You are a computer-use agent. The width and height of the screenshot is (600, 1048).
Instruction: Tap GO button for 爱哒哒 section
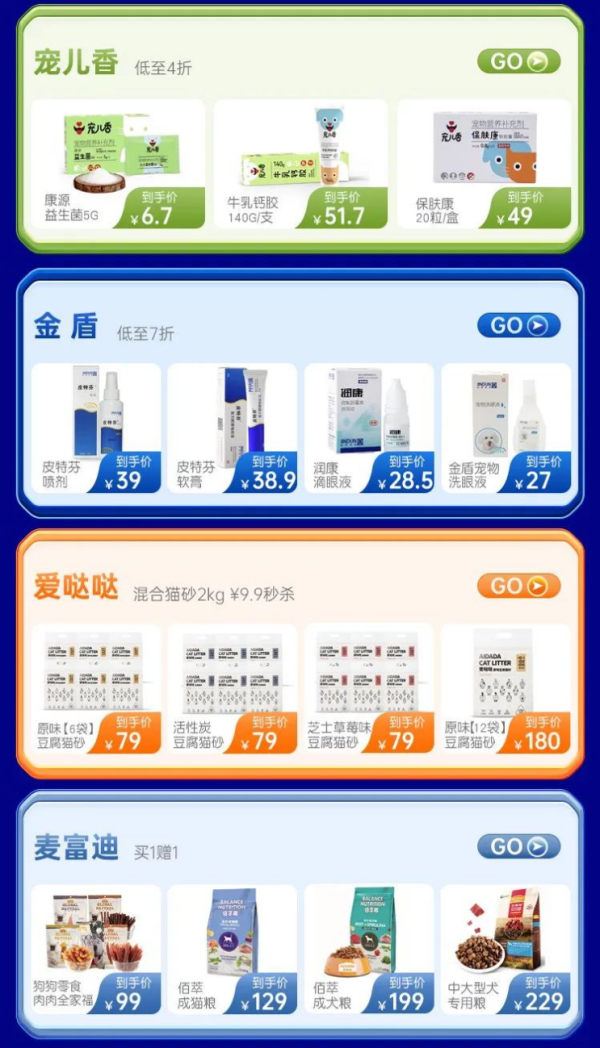518,585
